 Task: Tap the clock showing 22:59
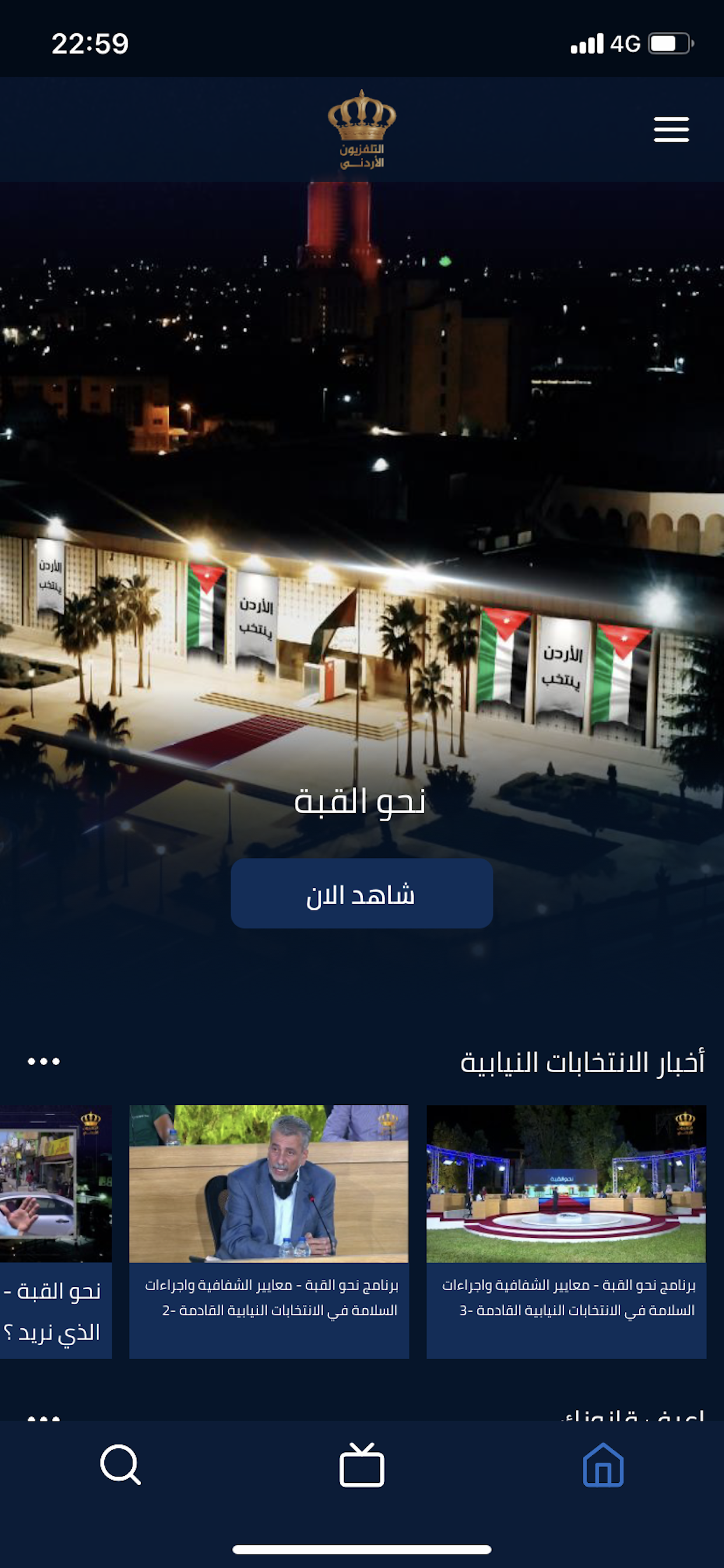coord(90,42)
